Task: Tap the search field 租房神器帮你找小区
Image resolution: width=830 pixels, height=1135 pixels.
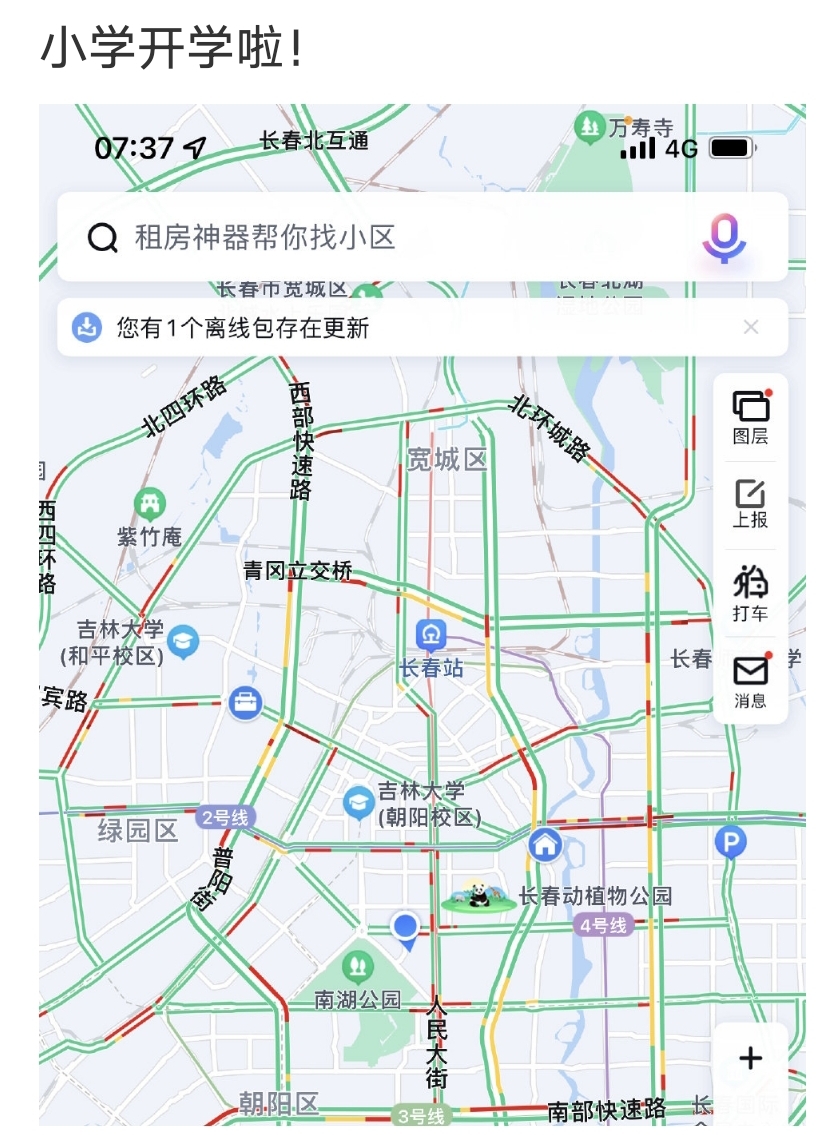Action: 300,238
